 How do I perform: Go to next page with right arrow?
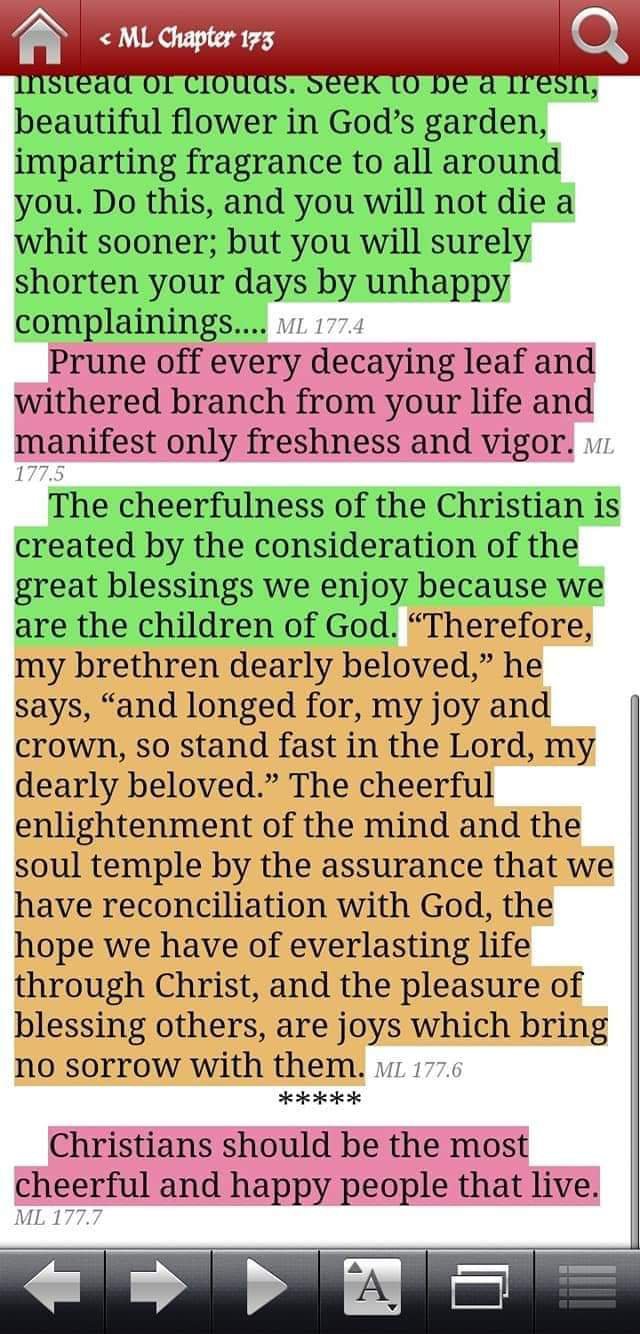(158, 1289)
